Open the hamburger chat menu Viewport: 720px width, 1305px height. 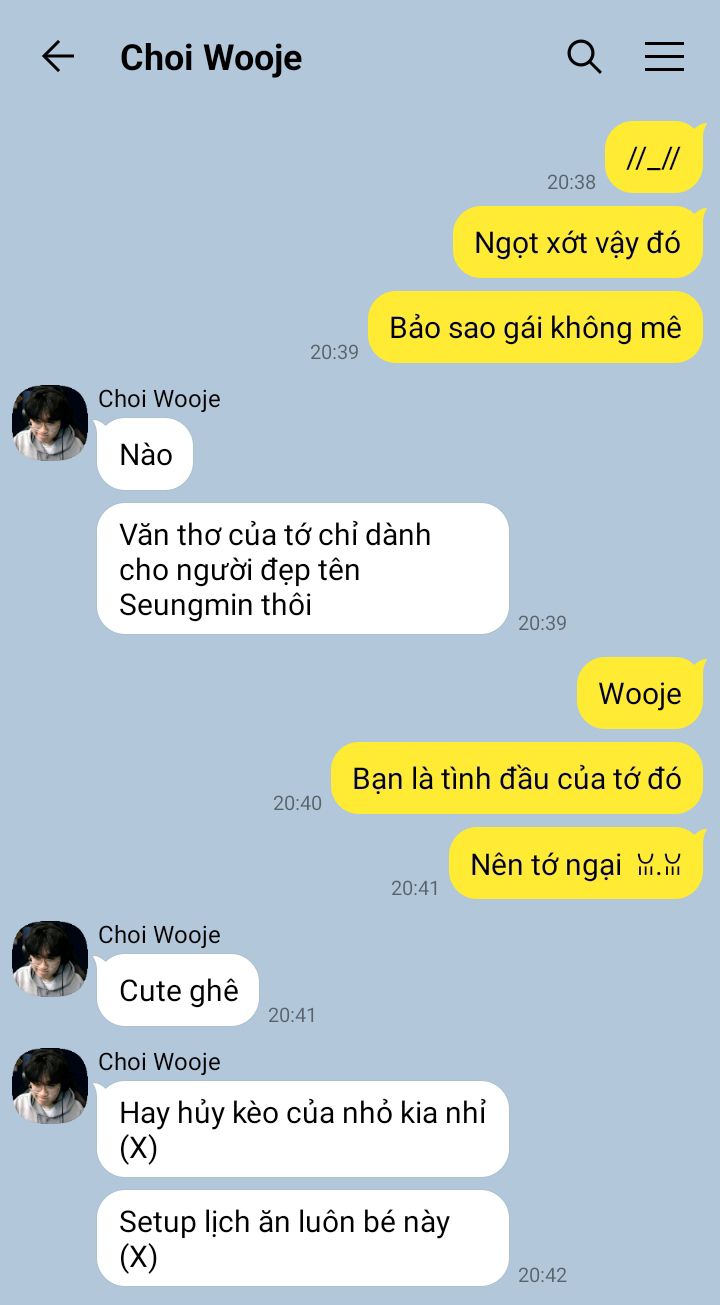(x=664, y=57)
